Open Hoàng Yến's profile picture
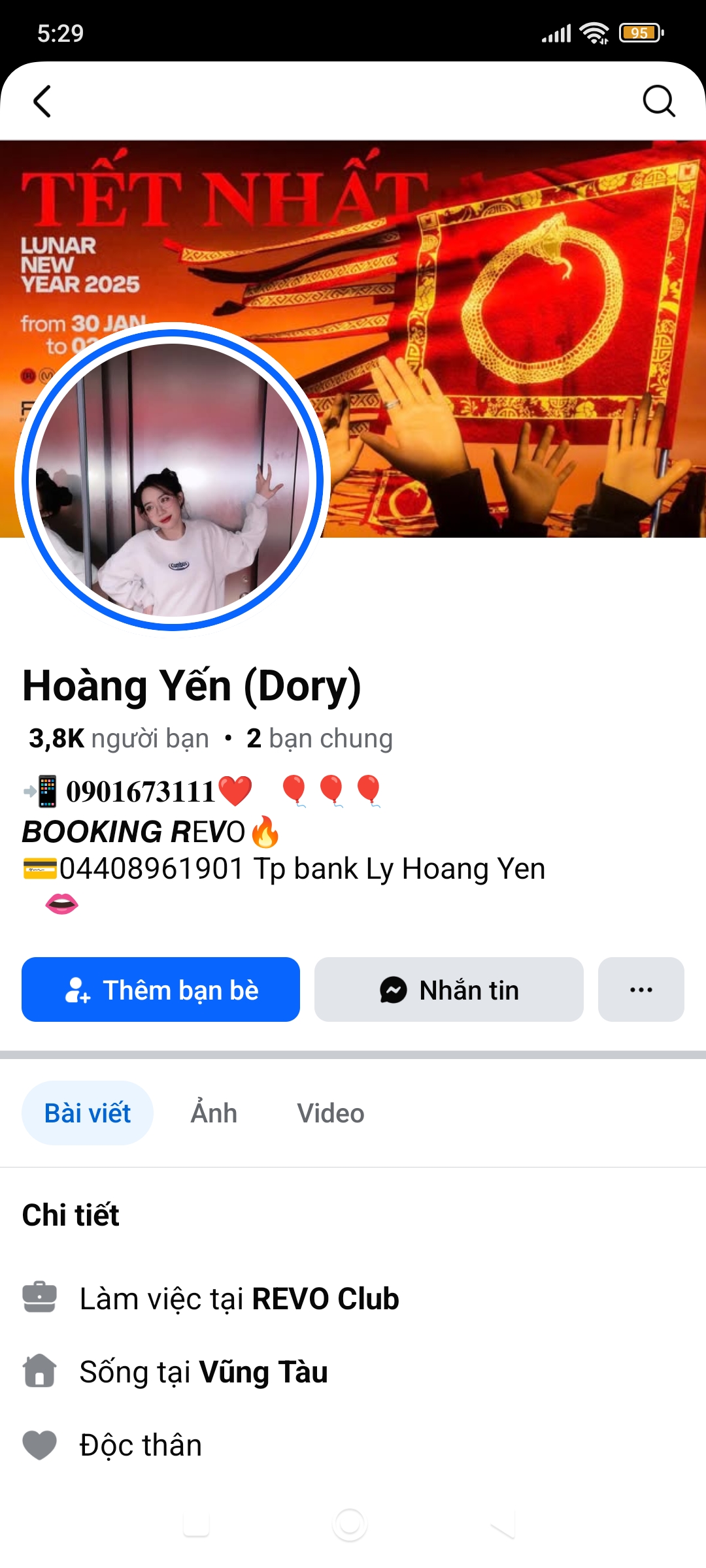 pos(173,480)
